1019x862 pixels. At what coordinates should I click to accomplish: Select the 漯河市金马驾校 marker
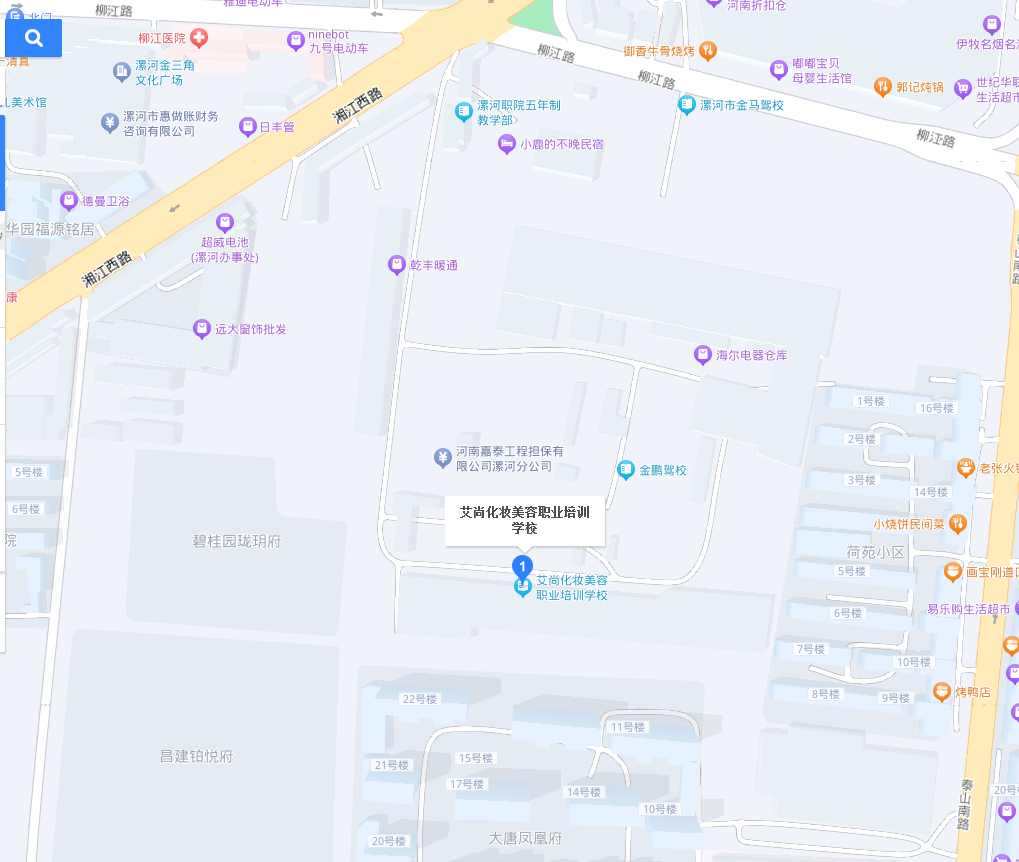(x=687, y=104)
